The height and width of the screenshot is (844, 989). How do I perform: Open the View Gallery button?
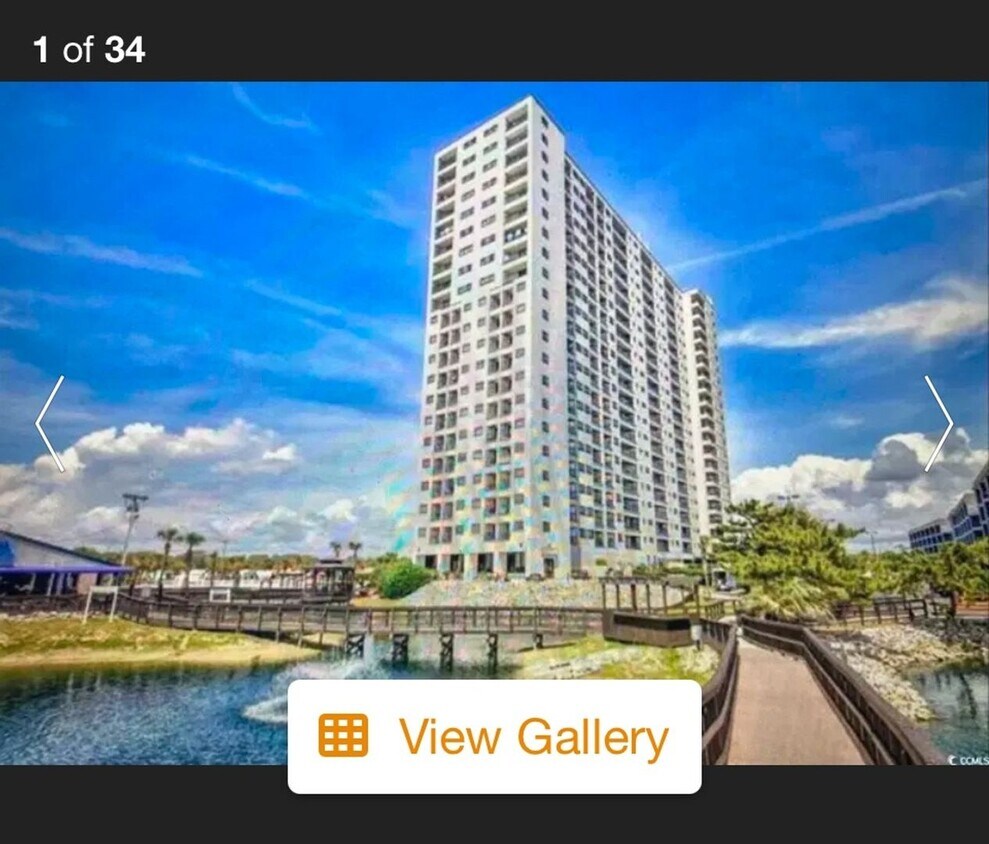[x=494, y=737]
